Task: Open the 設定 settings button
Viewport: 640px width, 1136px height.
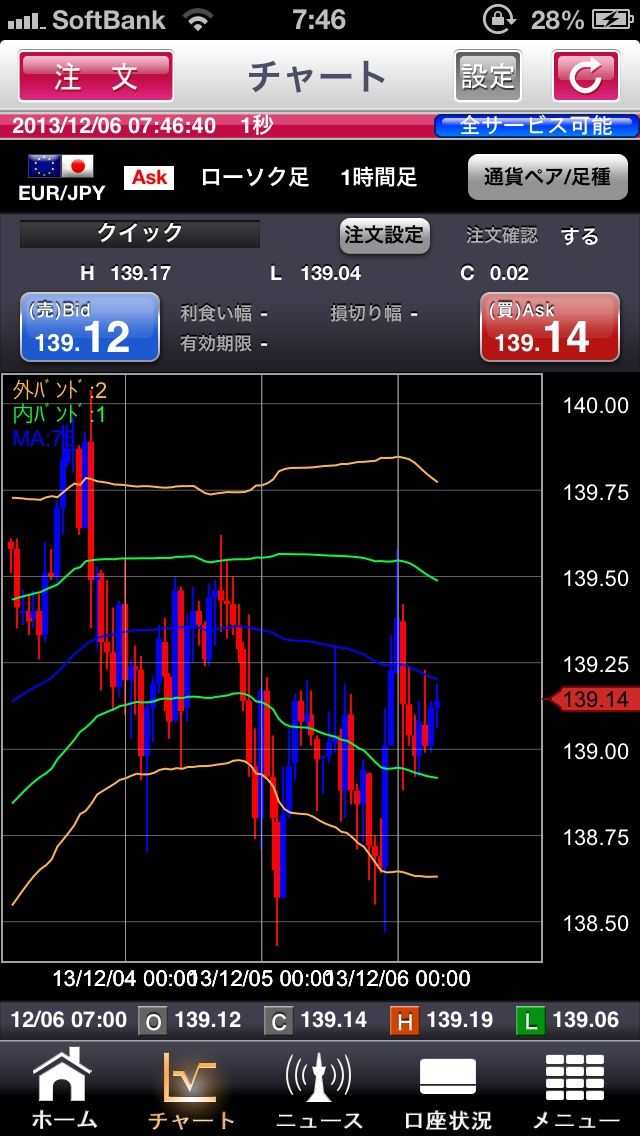Action: tap(488, 76)
